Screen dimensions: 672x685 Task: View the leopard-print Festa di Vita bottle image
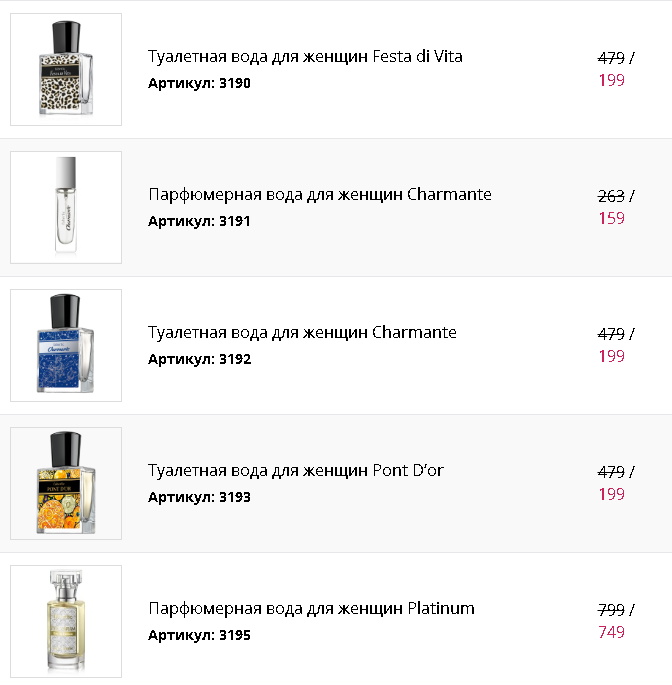click(x=66, y=70)
